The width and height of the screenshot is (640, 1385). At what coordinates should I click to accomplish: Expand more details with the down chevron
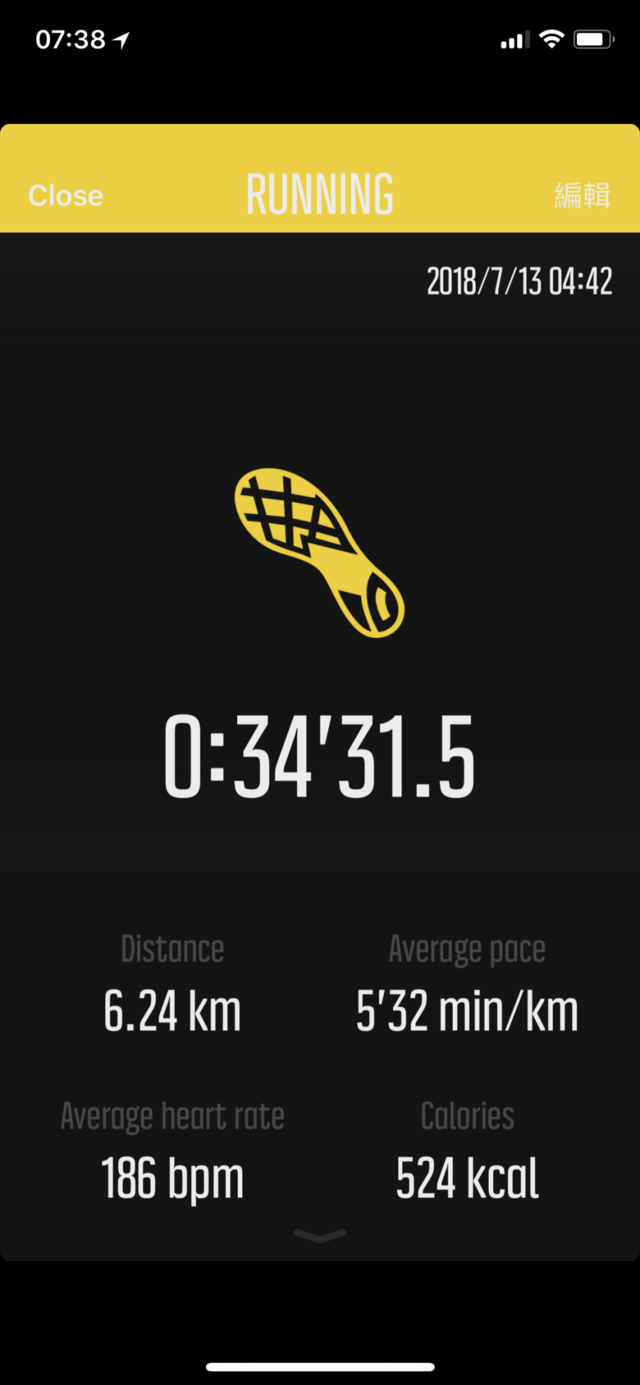click(320, 1236)
